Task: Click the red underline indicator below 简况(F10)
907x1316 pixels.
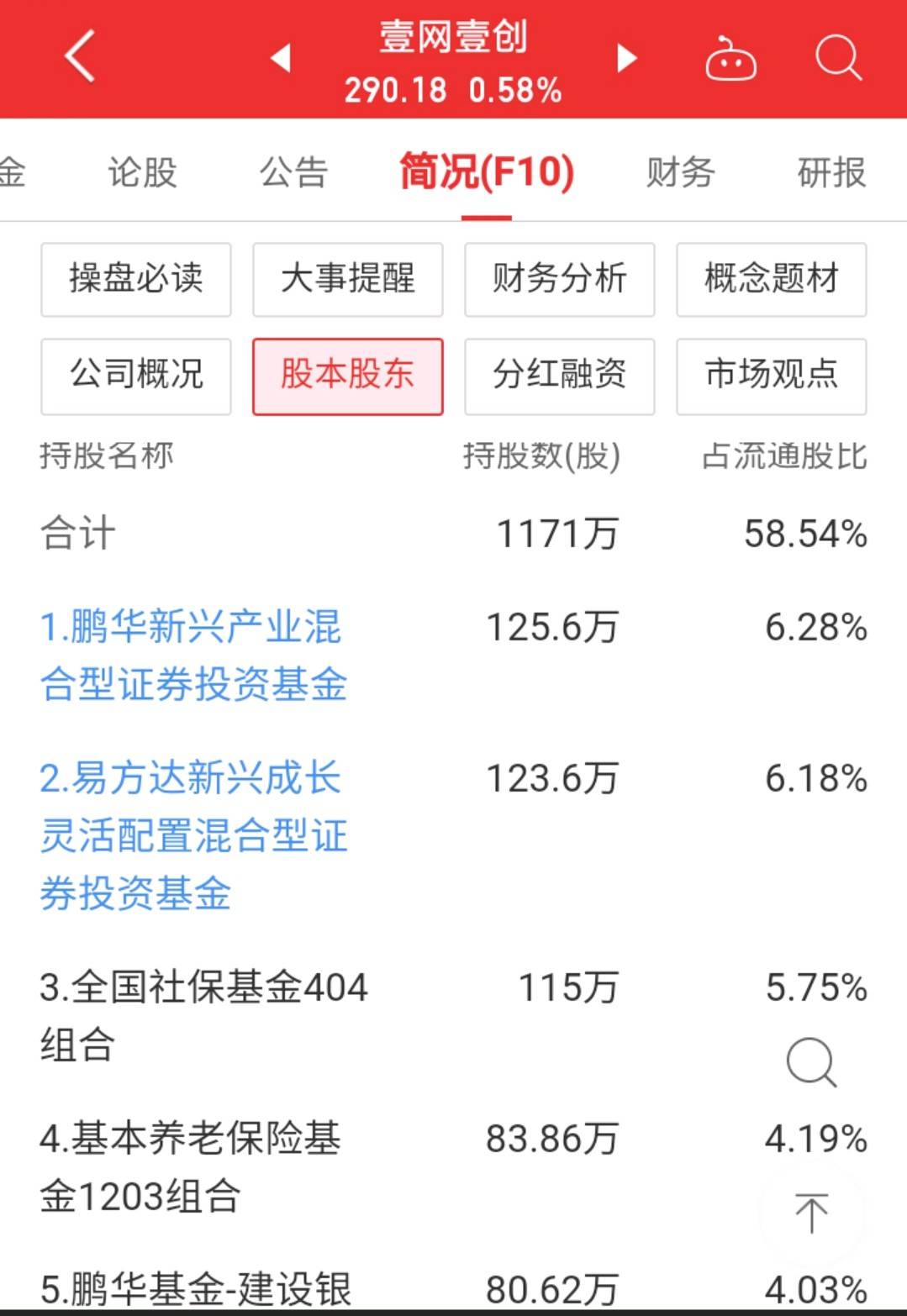Action: [x=484, y=216]
